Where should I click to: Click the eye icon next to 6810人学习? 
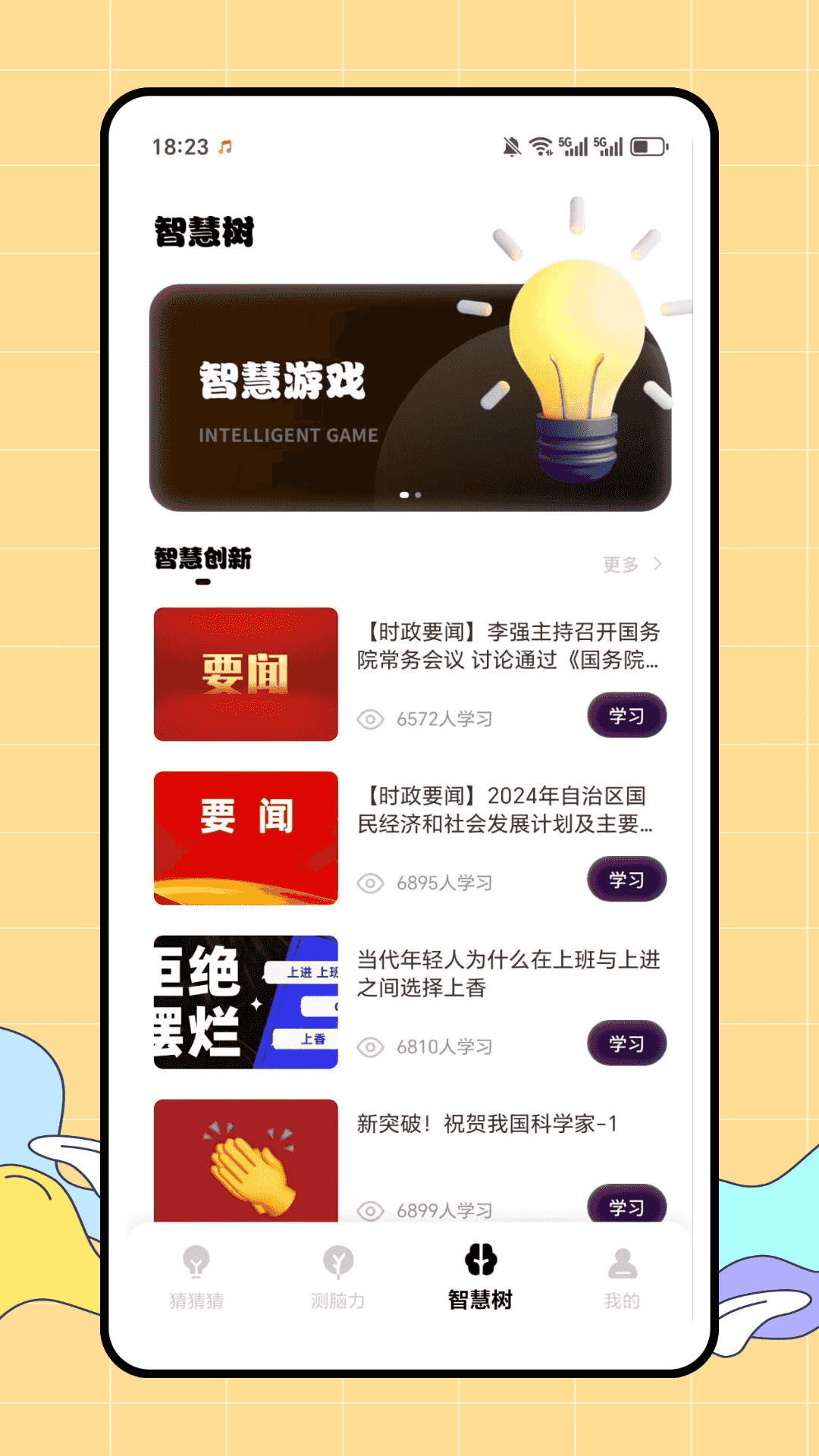[x=371, y=1046]
